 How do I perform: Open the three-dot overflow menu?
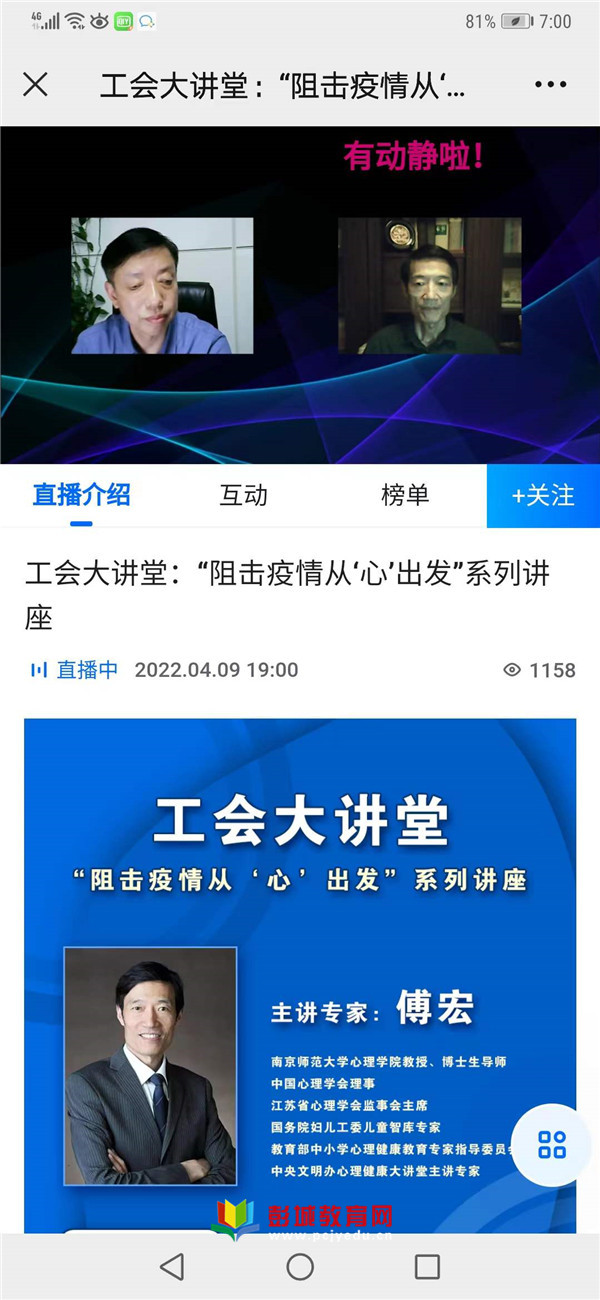[550, 85]
